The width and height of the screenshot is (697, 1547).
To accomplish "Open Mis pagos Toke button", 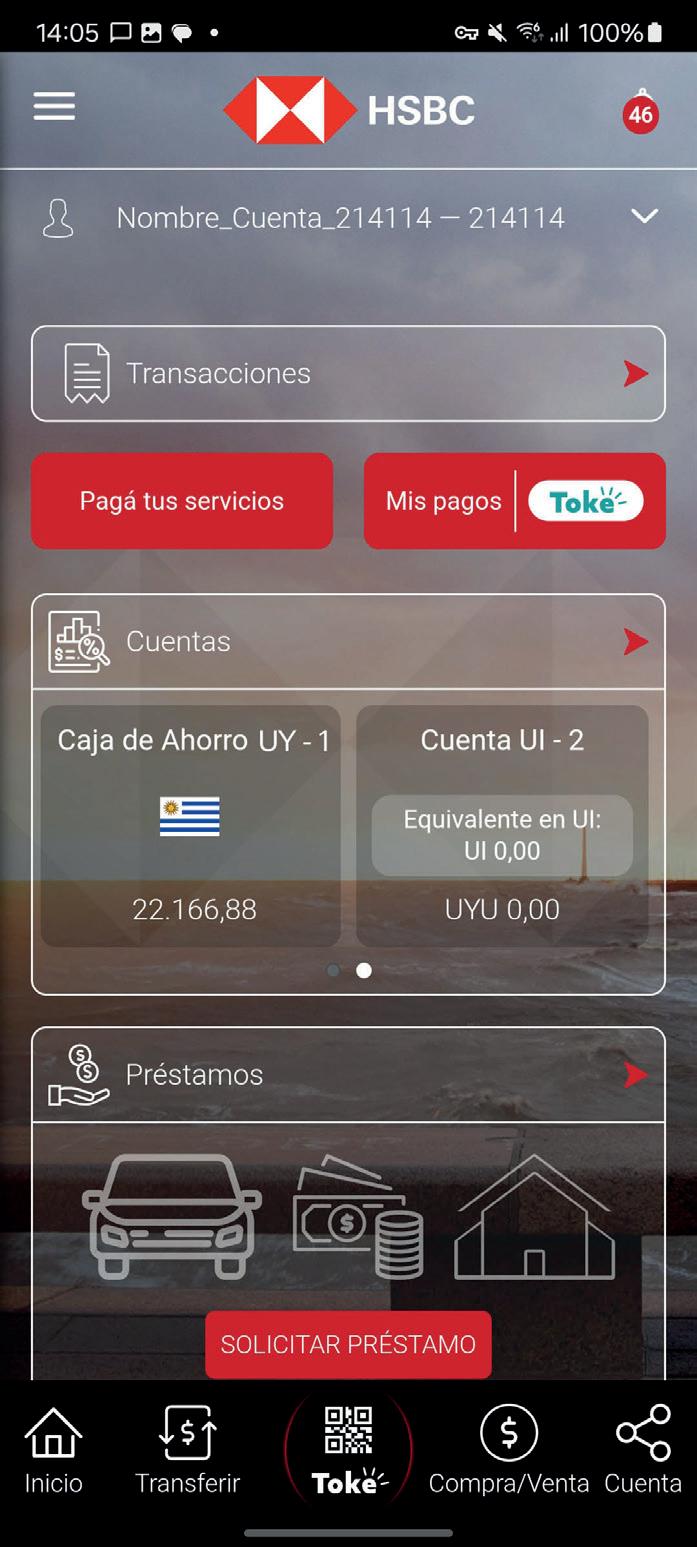I will point(514,501).
